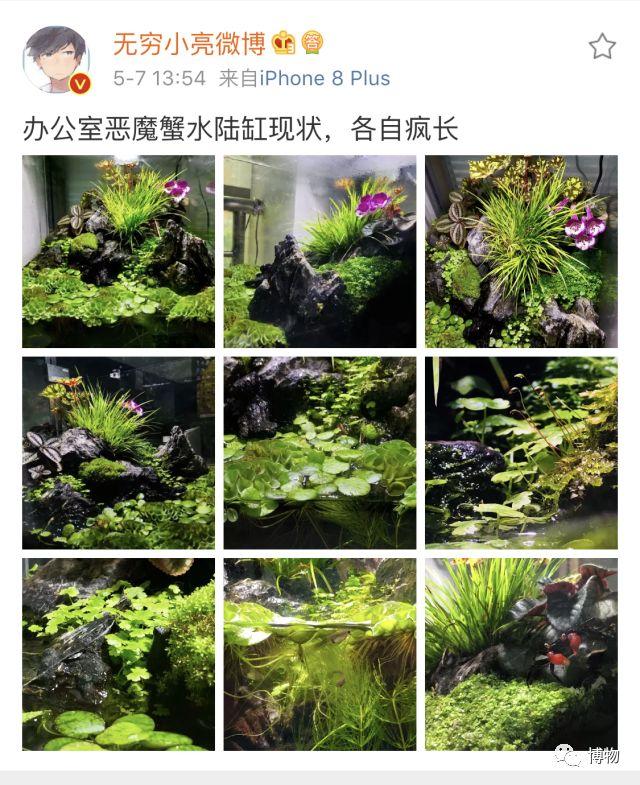Open the iPhone 8 Plus source link
This screenshot has width=640, height=785.
click(324, 78)
